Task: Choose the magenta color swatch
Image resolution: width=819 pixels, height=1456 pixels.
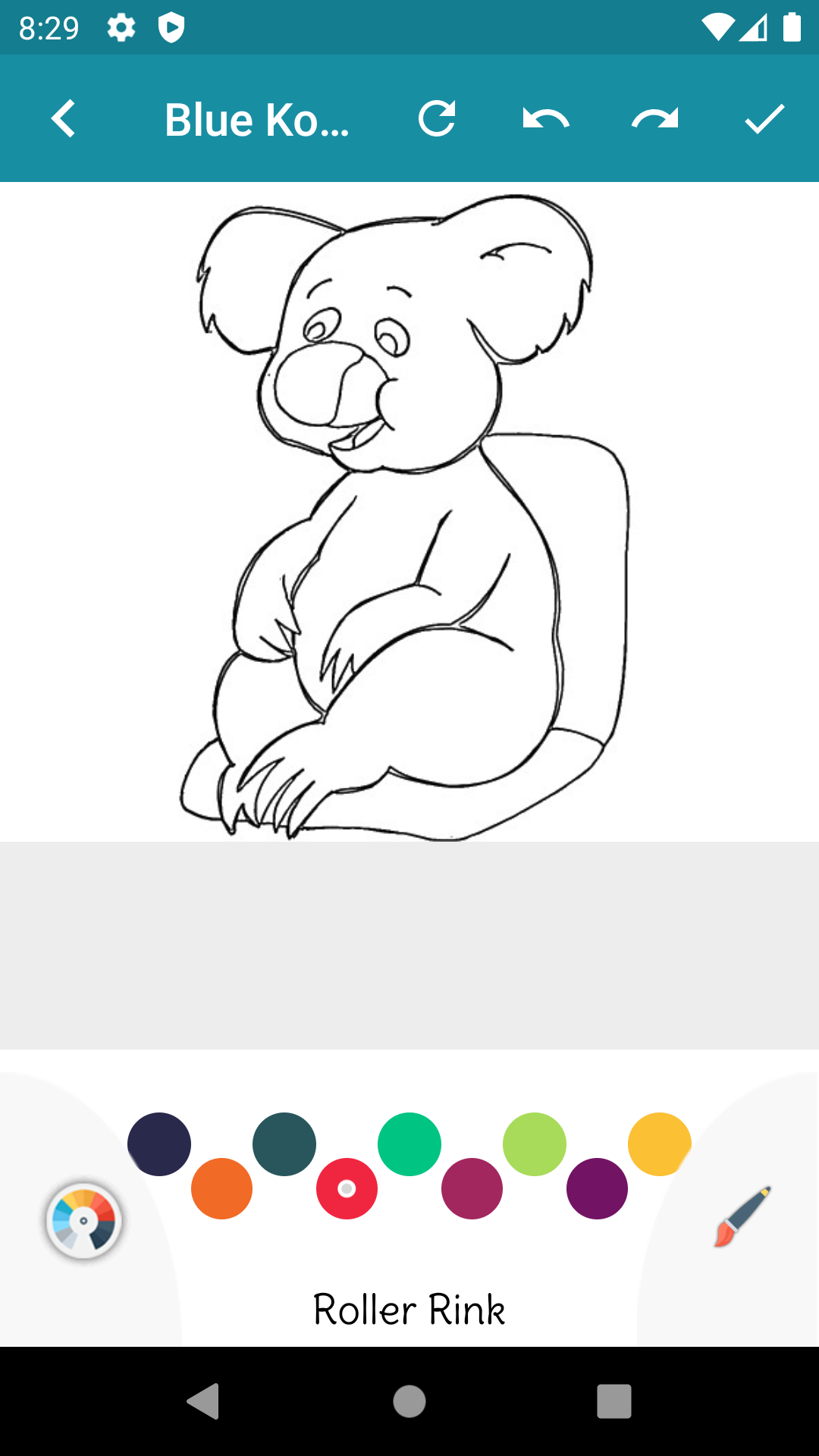Action: point(471,1188)
